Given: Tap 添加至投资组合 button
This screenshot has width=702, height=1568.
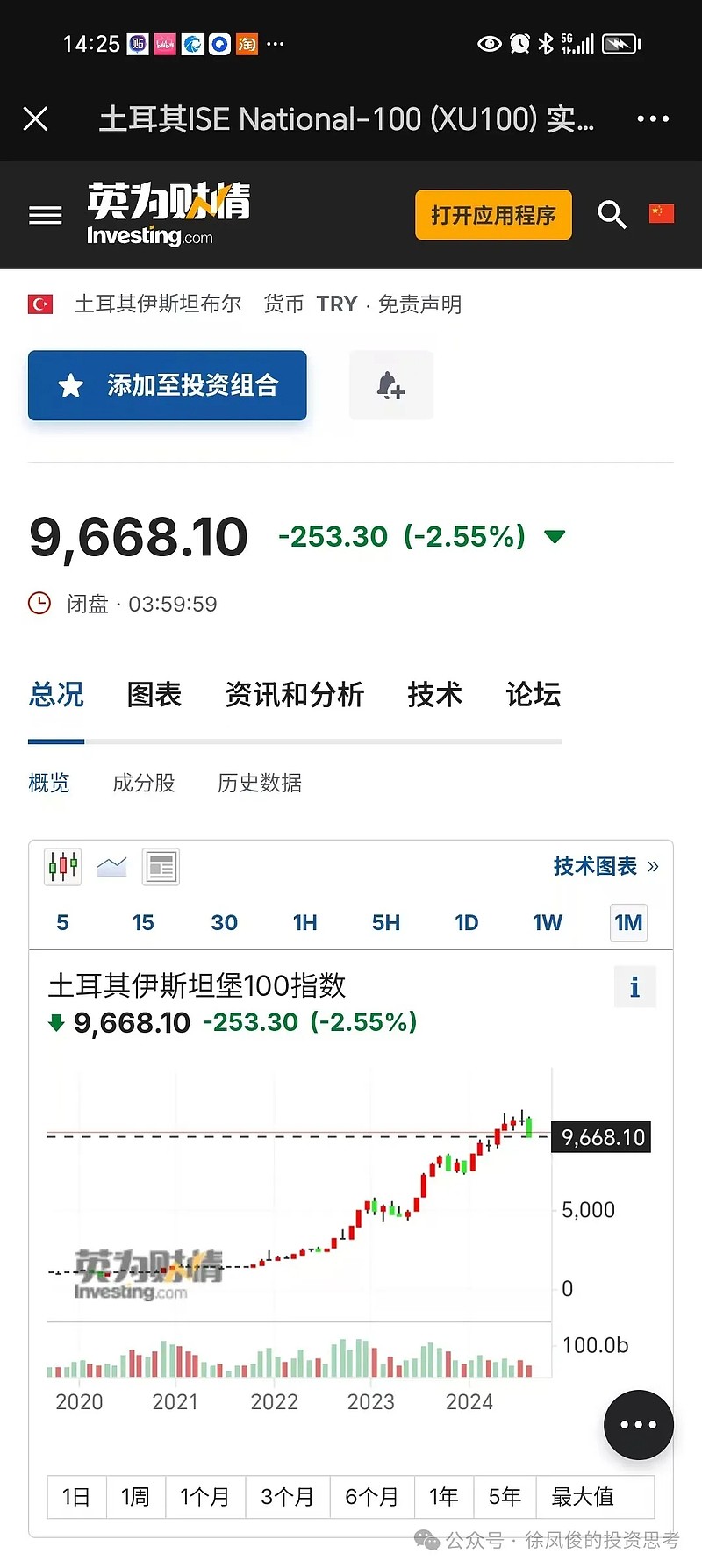Looking at the screenshot, I should [168, 385].
